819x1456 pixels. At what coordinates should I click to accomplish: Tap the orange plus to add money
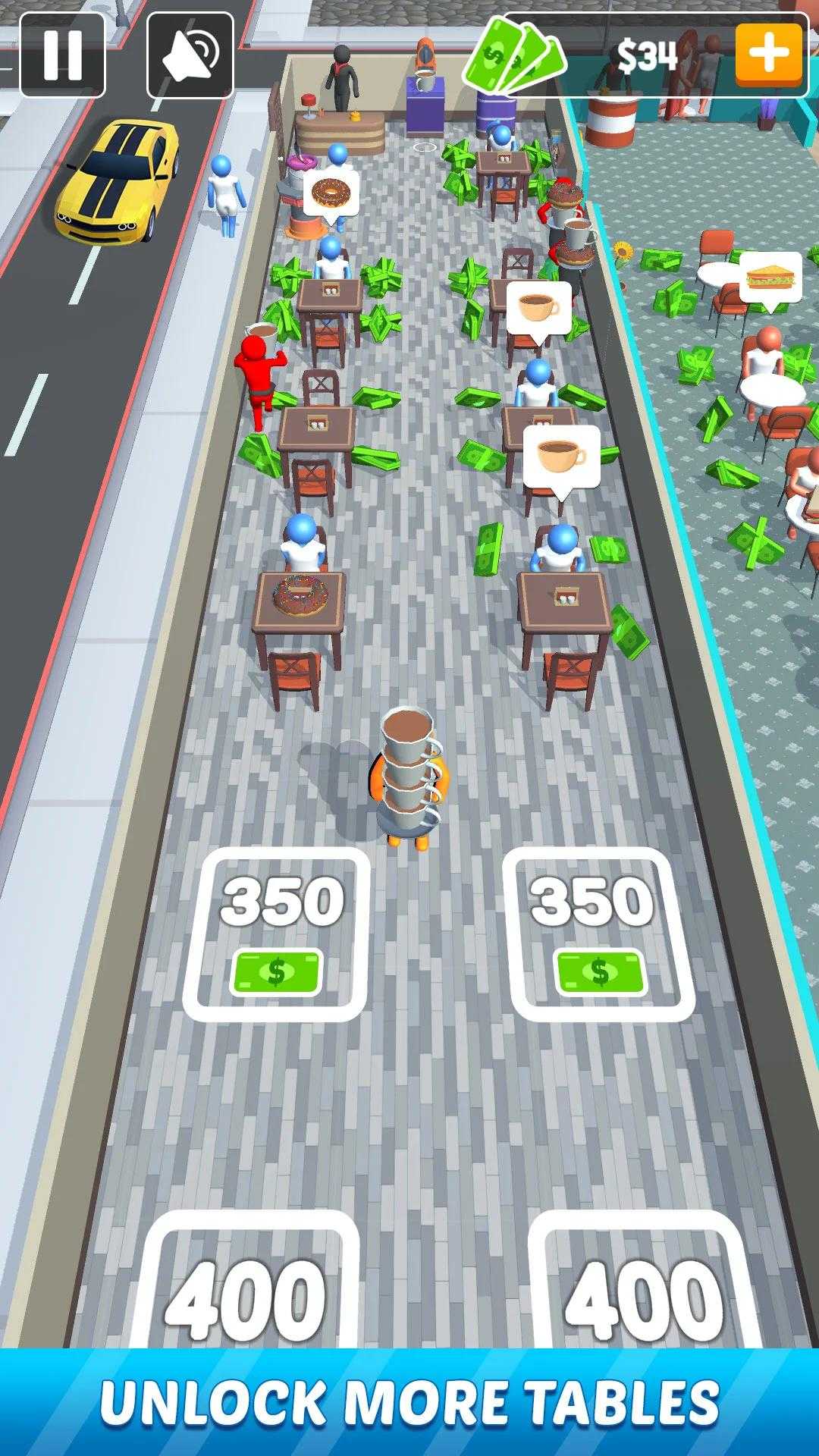tap(768, 55)
